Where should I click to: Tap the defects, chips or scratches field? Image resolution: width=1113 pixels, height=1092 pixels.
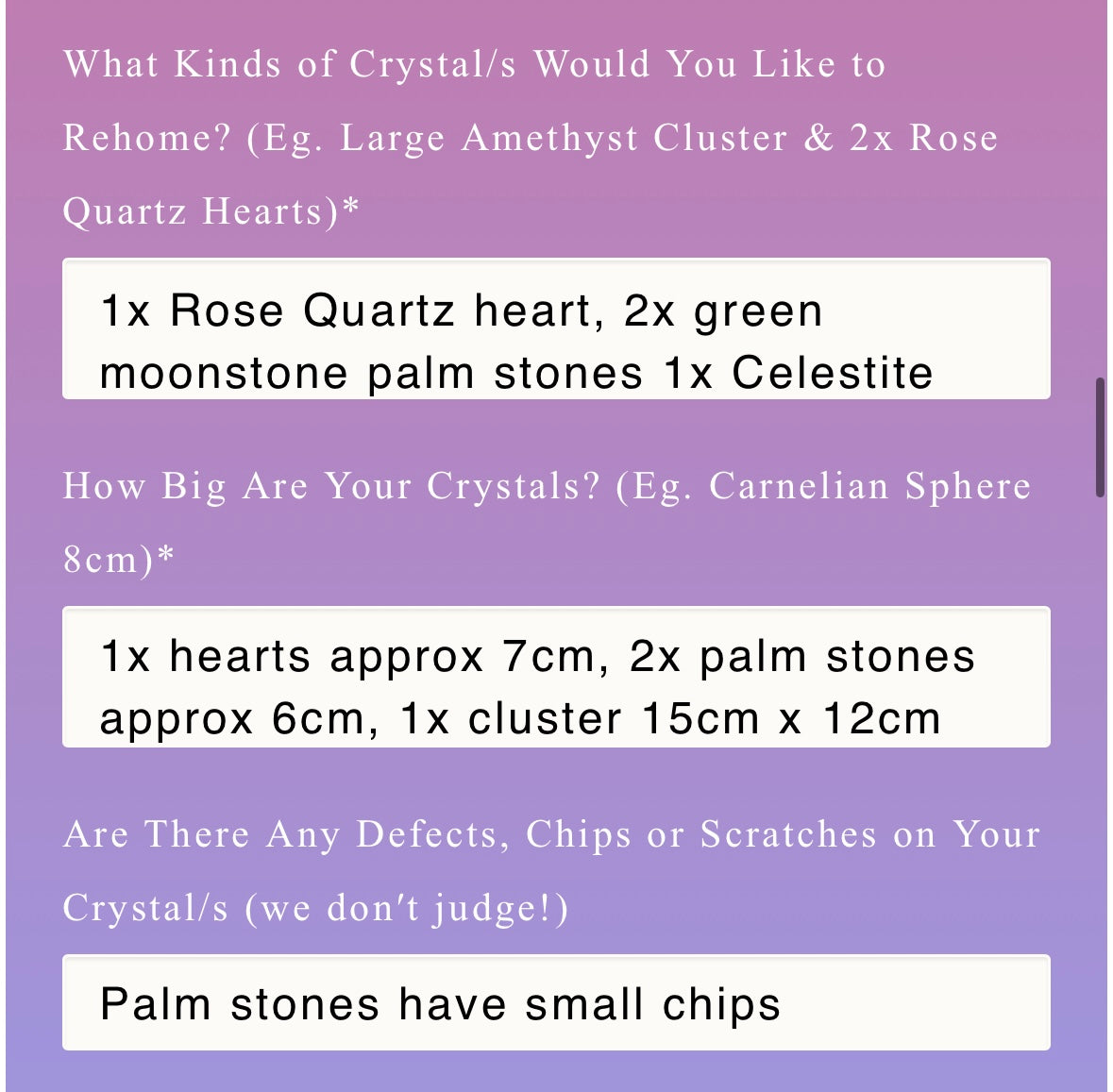click(x=555, y=1002)
